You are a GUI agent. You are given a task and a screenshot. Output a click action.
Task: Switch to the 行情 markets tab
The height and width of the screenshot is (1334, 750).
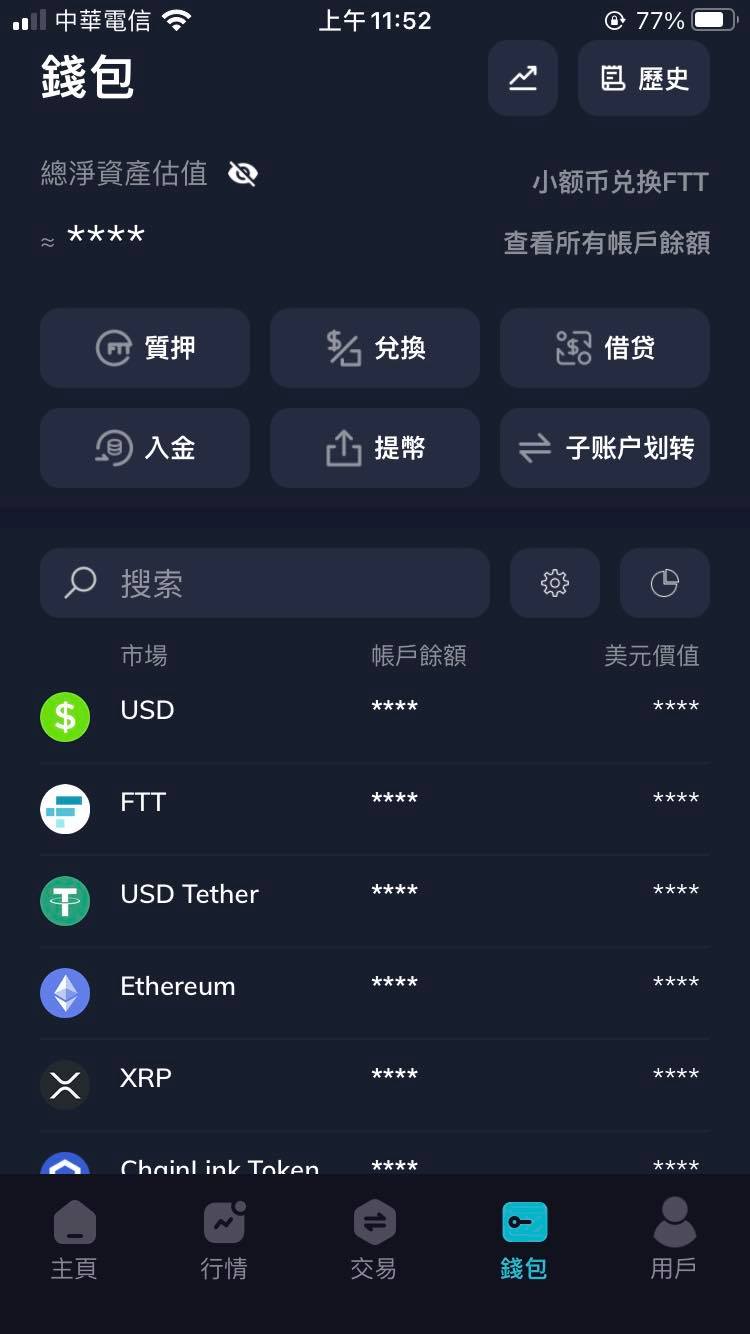(224, 1240)
